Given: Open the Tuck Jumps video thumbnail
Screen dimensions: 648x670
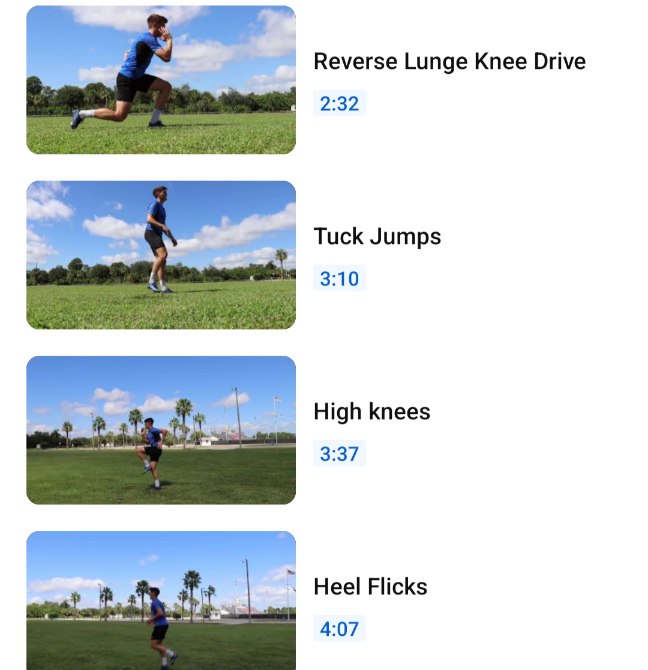Looking at the screenshot, I should 161,255.
